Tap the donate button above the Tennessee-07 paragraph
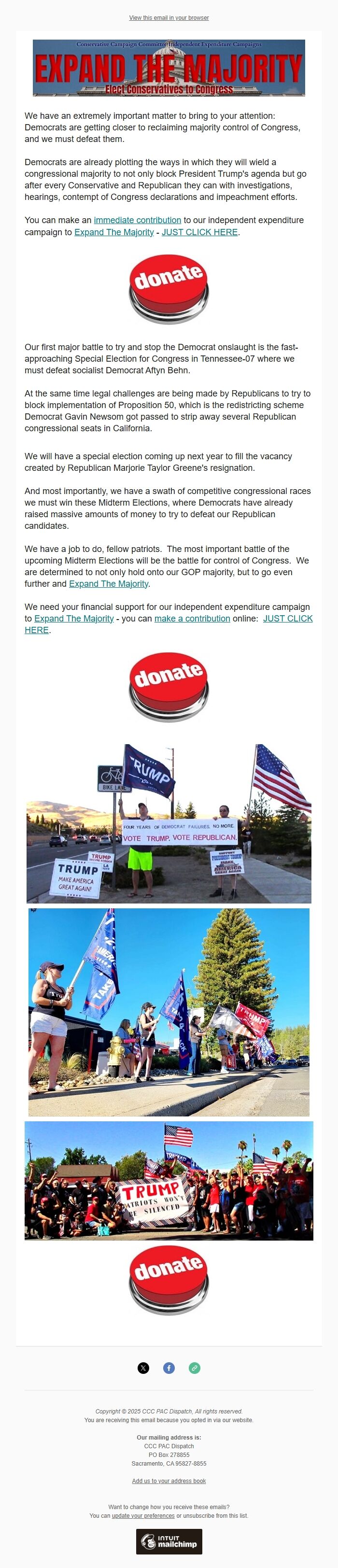Screen dimensions: 338x1568 [x=169, y=288]
